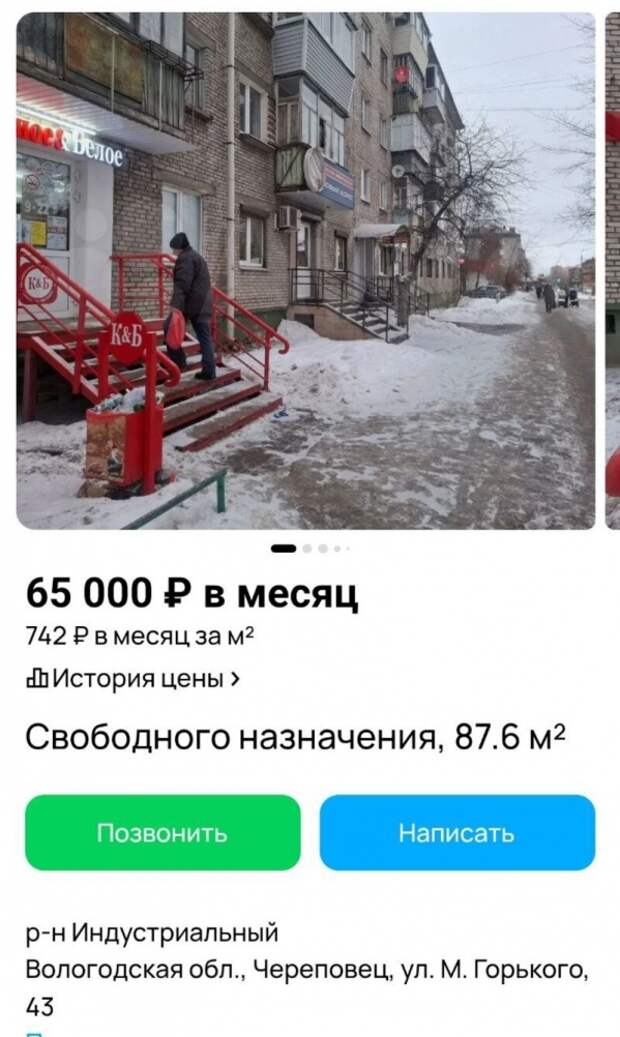Open the storefront listing photo
Image resolution: width=620 pixels, height=1037 pixels.
(305, 270)
